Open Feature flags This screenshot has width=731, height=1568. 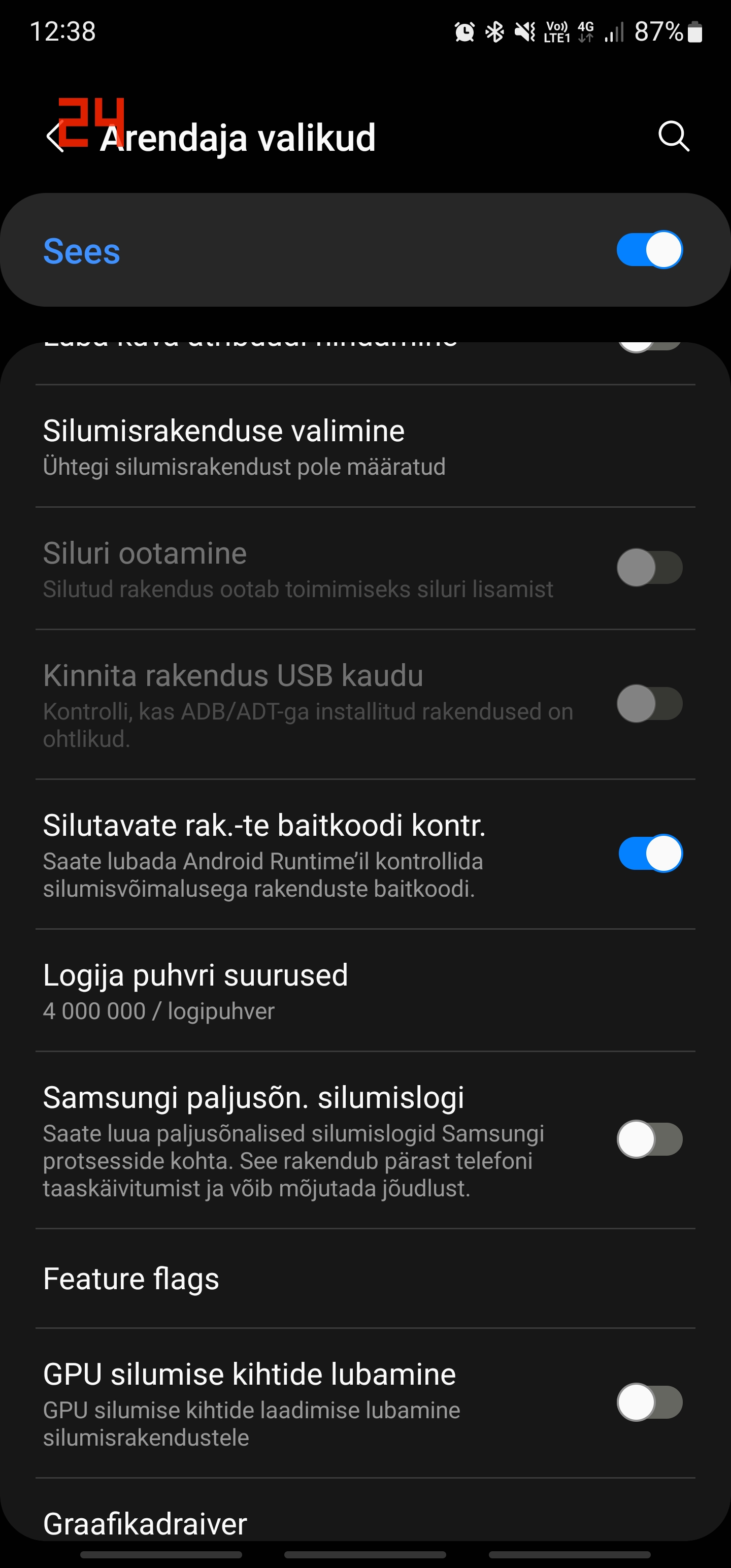(365, 1278)
